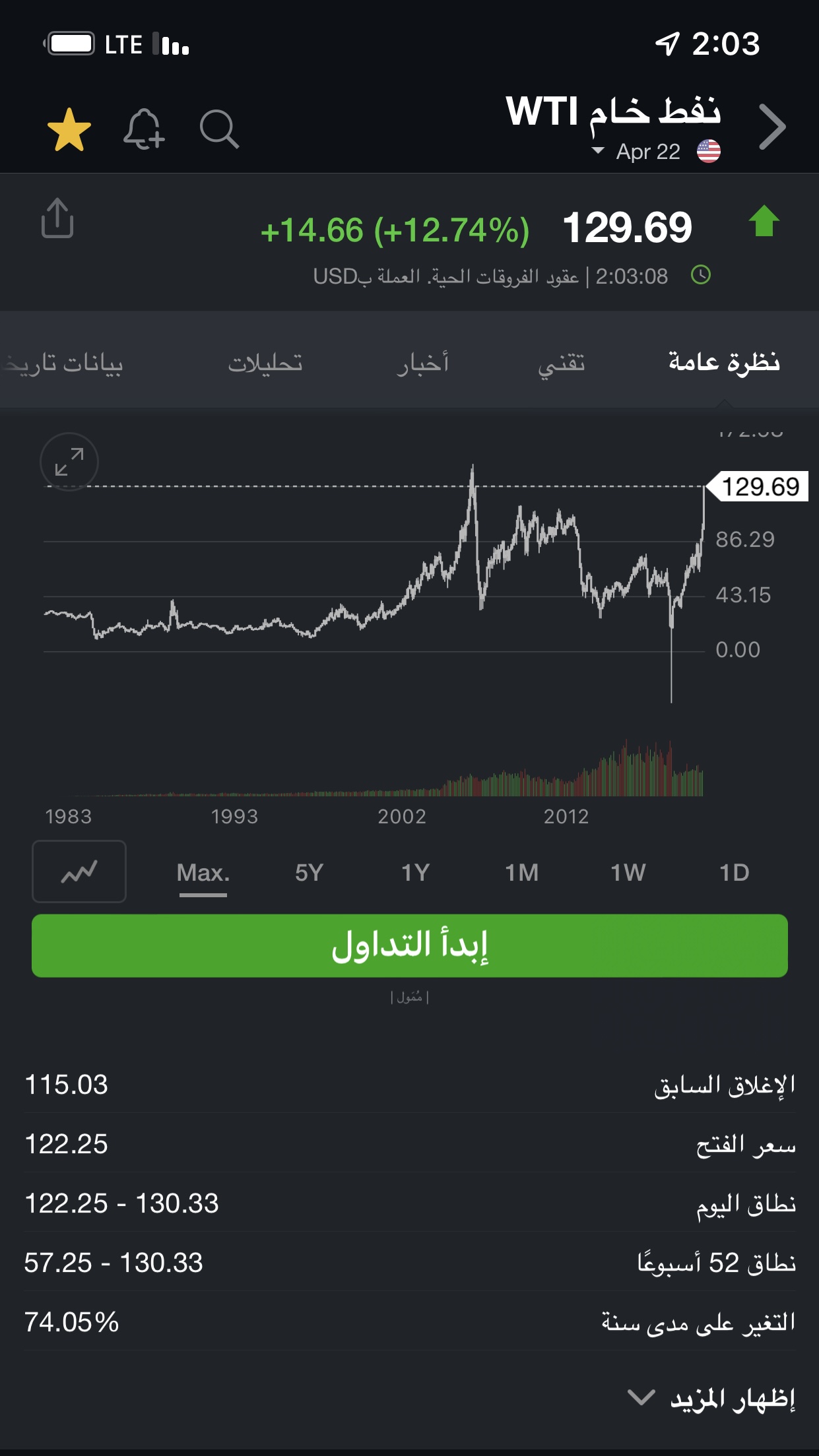Change the chart type
Screen dimensions: 819x1456
point(79,871)
